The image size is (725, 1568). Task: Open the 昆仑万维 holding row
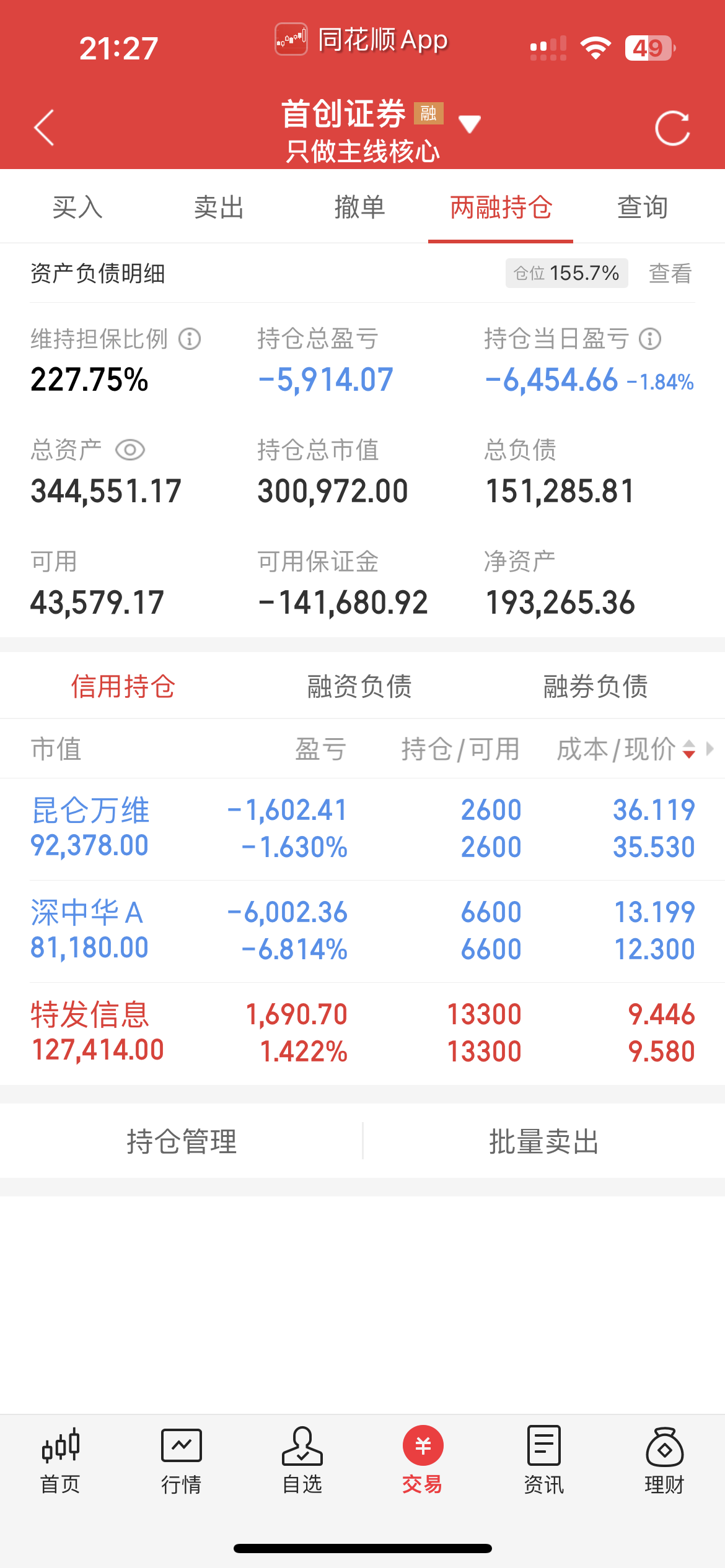(x=362, y=829)
